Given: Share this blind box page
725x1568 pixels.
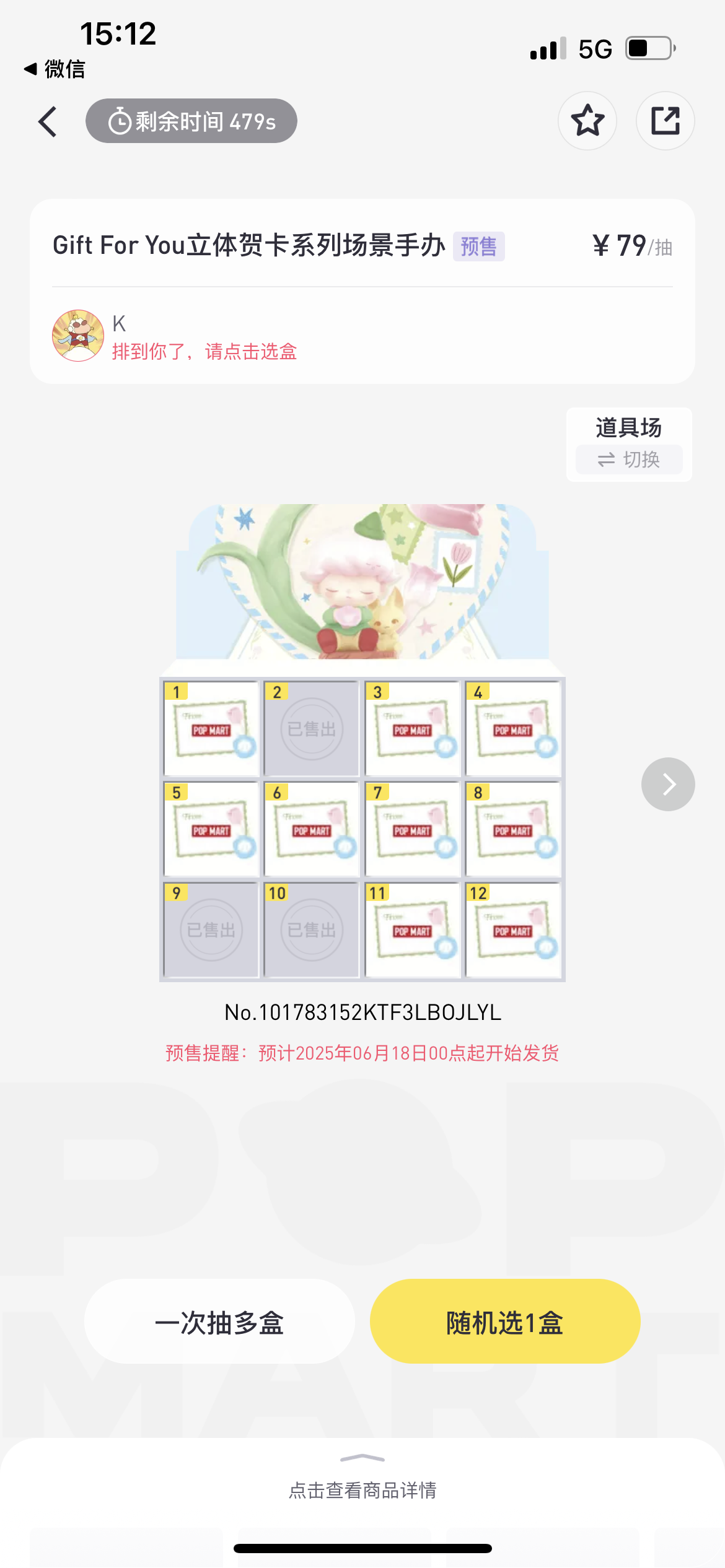Looking at the screenshot, I should click(x=665, y=121).
